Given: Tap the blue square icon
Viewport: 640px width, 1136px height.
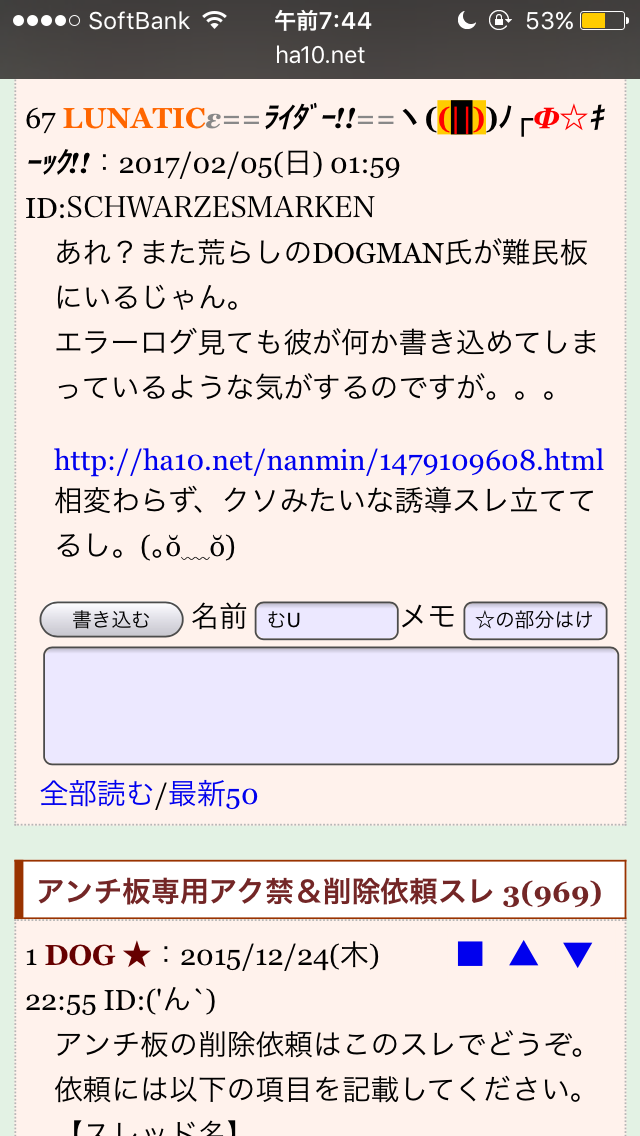Looking at the screenshot, I should pos(470,955).
